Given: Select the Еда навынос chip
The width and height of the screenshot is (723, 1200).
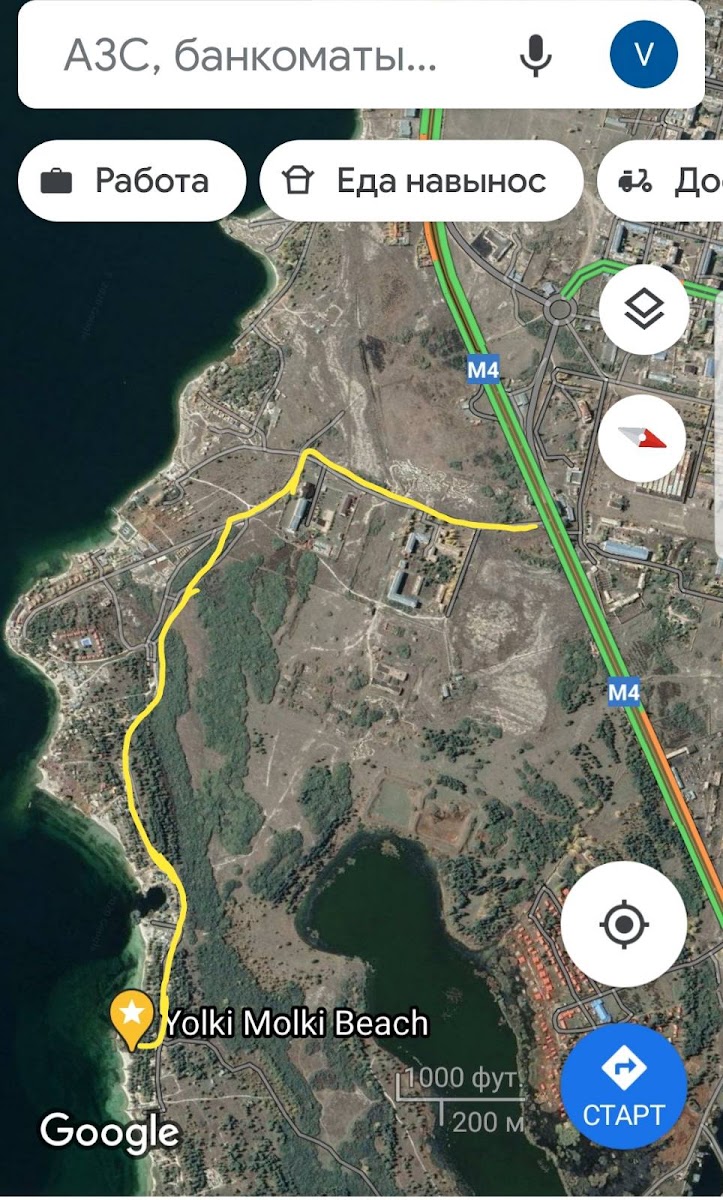Looking at the screenshot, I should pos(421,181).
